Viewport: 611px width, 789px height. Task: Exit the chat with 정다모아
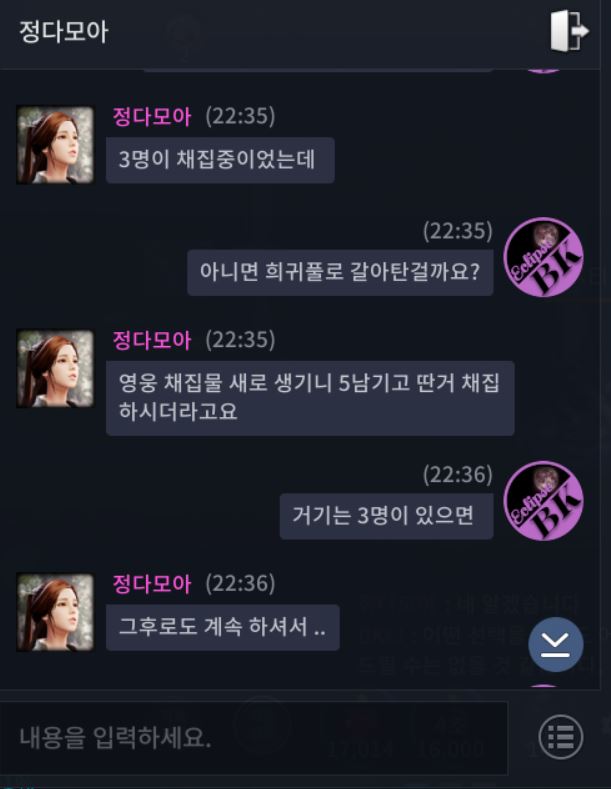(569, 31)
